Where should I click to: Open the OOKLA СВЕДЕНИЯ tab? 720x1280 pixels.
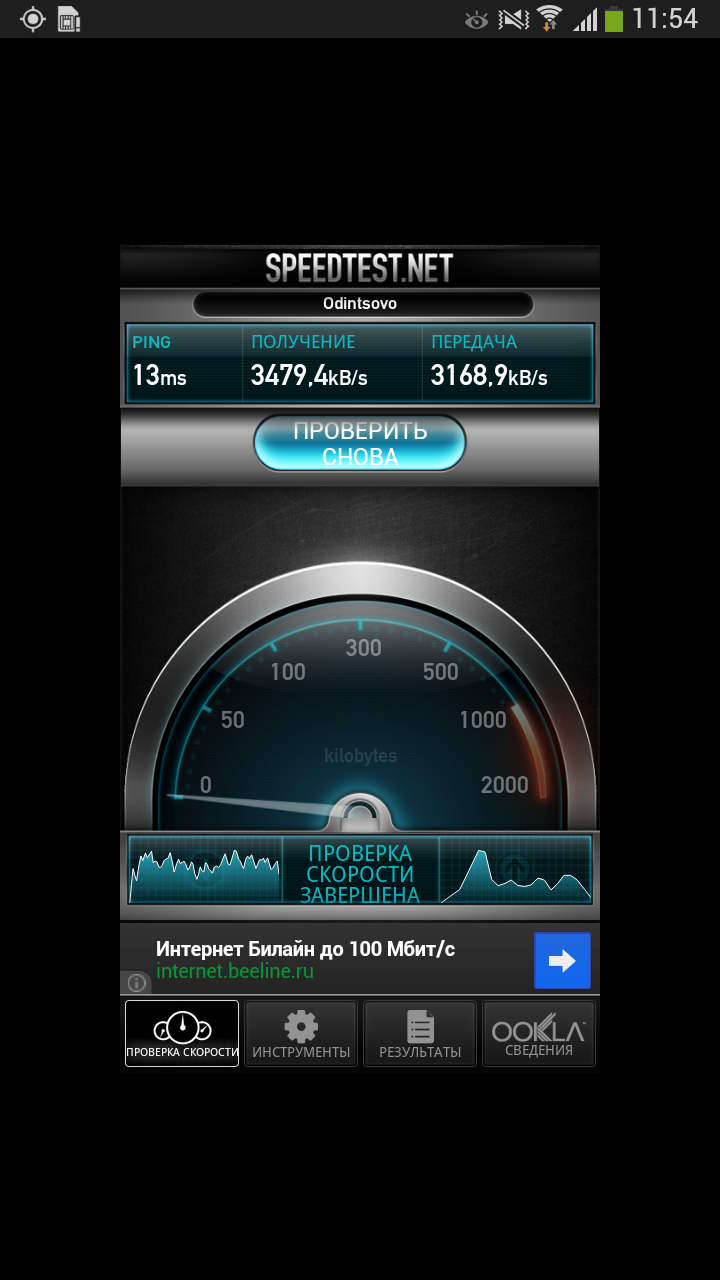(539, 1034)
